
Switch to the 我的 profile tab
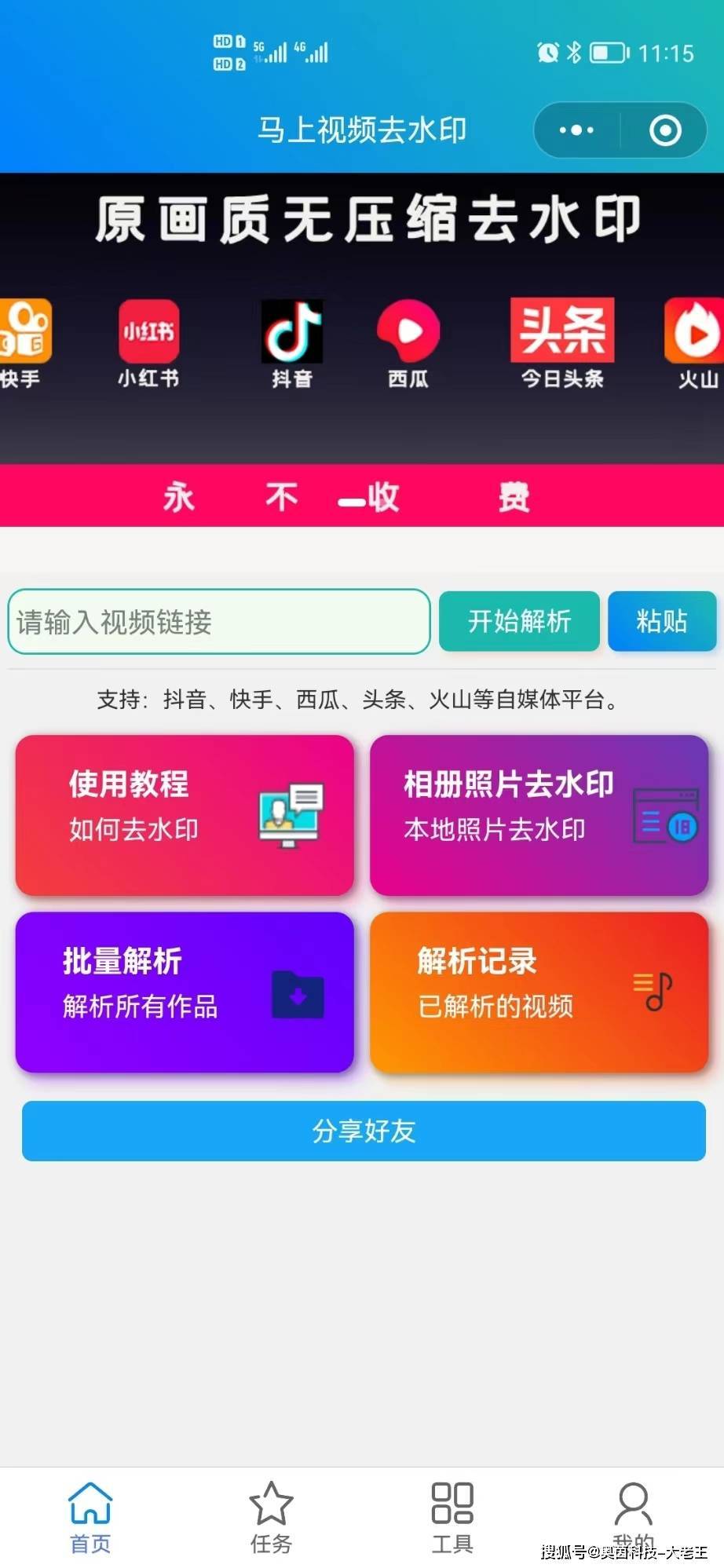click(633, 1511)
